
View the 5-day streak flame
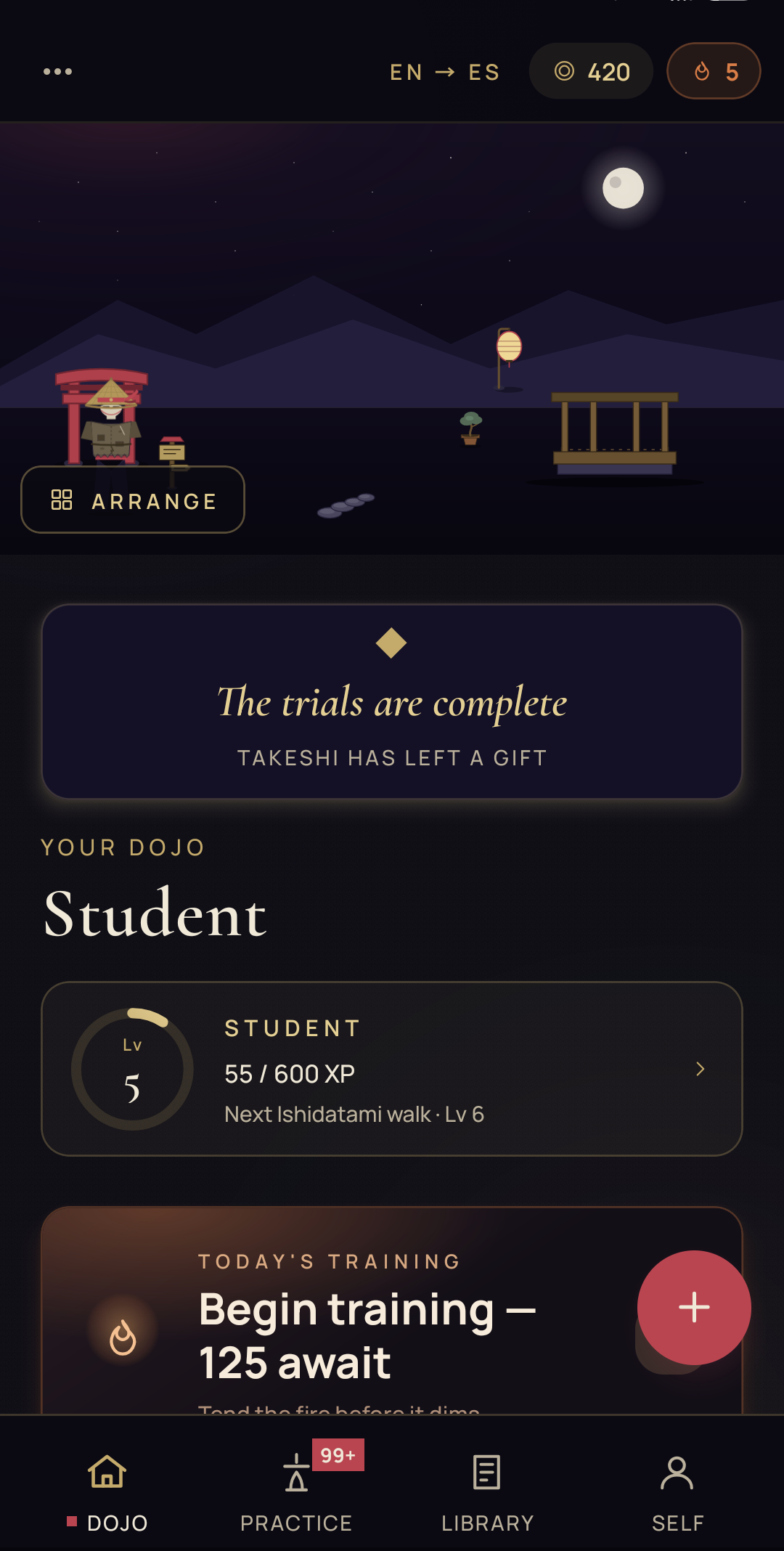point(714,71)
